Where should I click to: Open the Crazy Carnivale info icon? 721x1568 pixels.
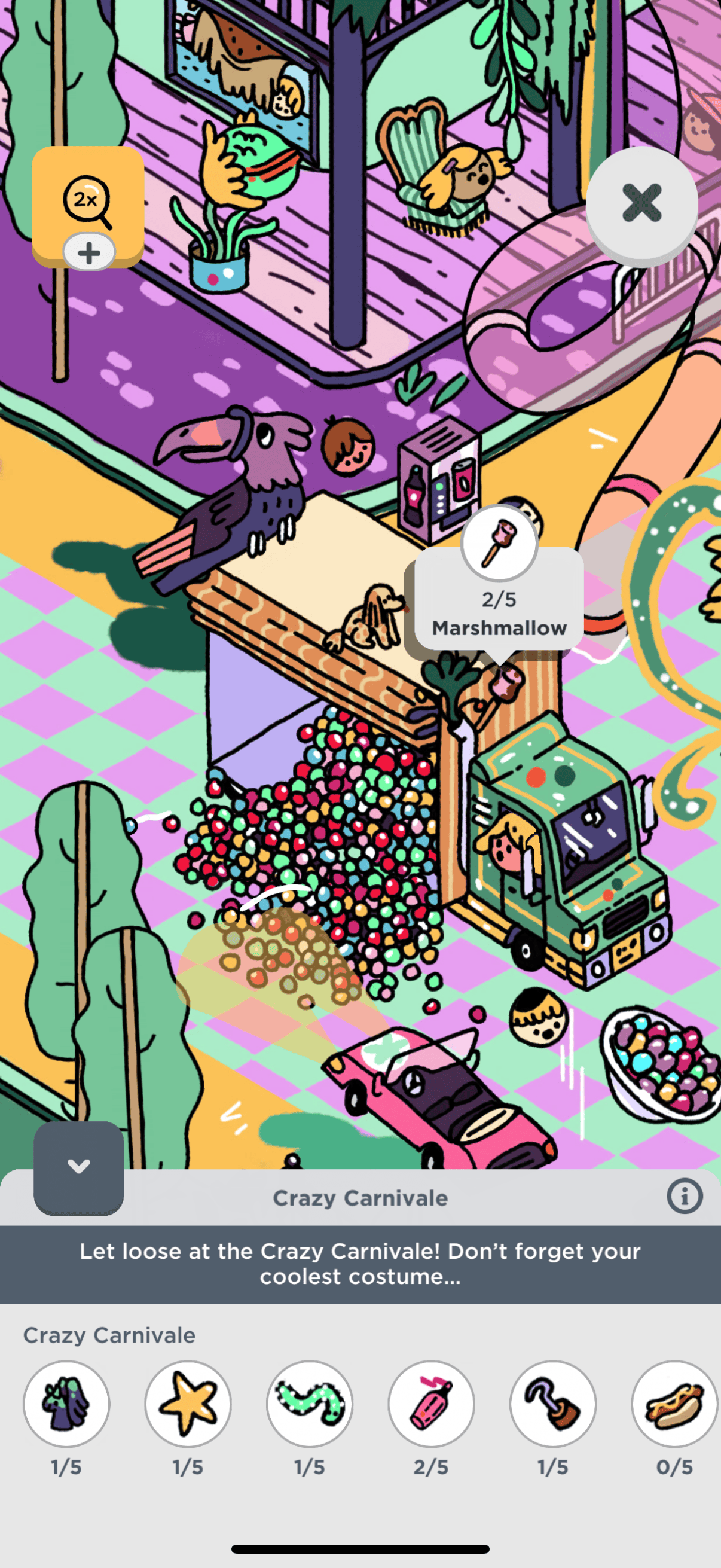pyautogui.click(x=685, y=1197)
